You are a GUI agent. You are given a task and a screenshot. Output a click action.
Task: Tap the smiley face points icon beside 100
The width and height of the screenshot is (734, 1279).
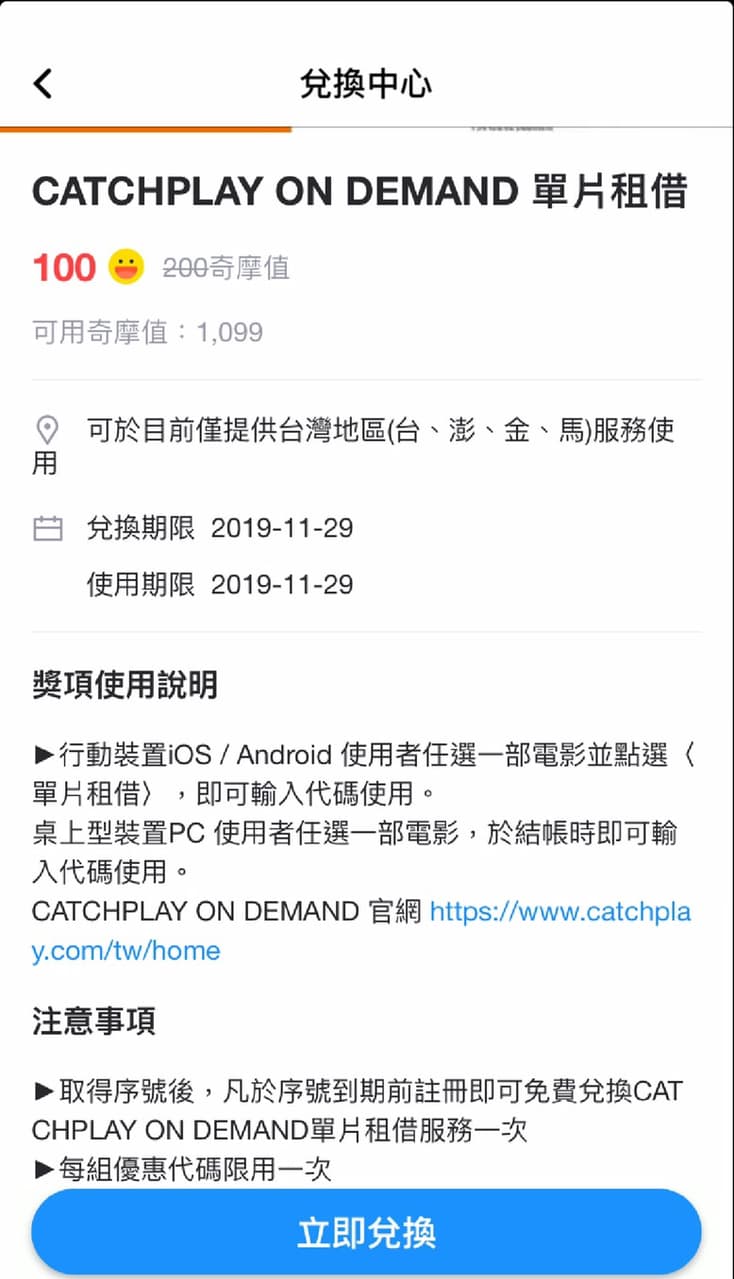(124, 267)
